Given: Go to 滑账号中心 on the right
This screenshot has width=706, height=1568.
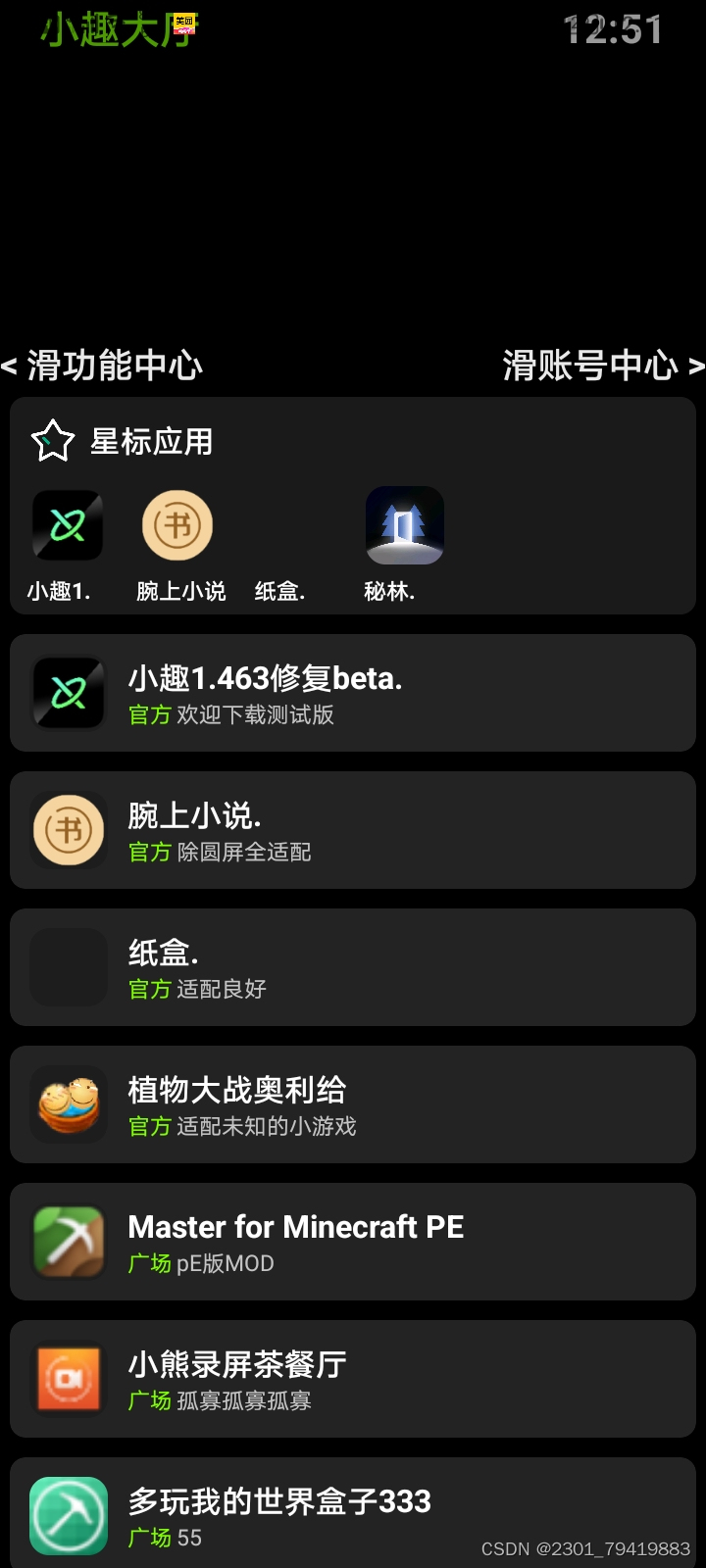Looking at the screenshot, I should click(602, 366).
